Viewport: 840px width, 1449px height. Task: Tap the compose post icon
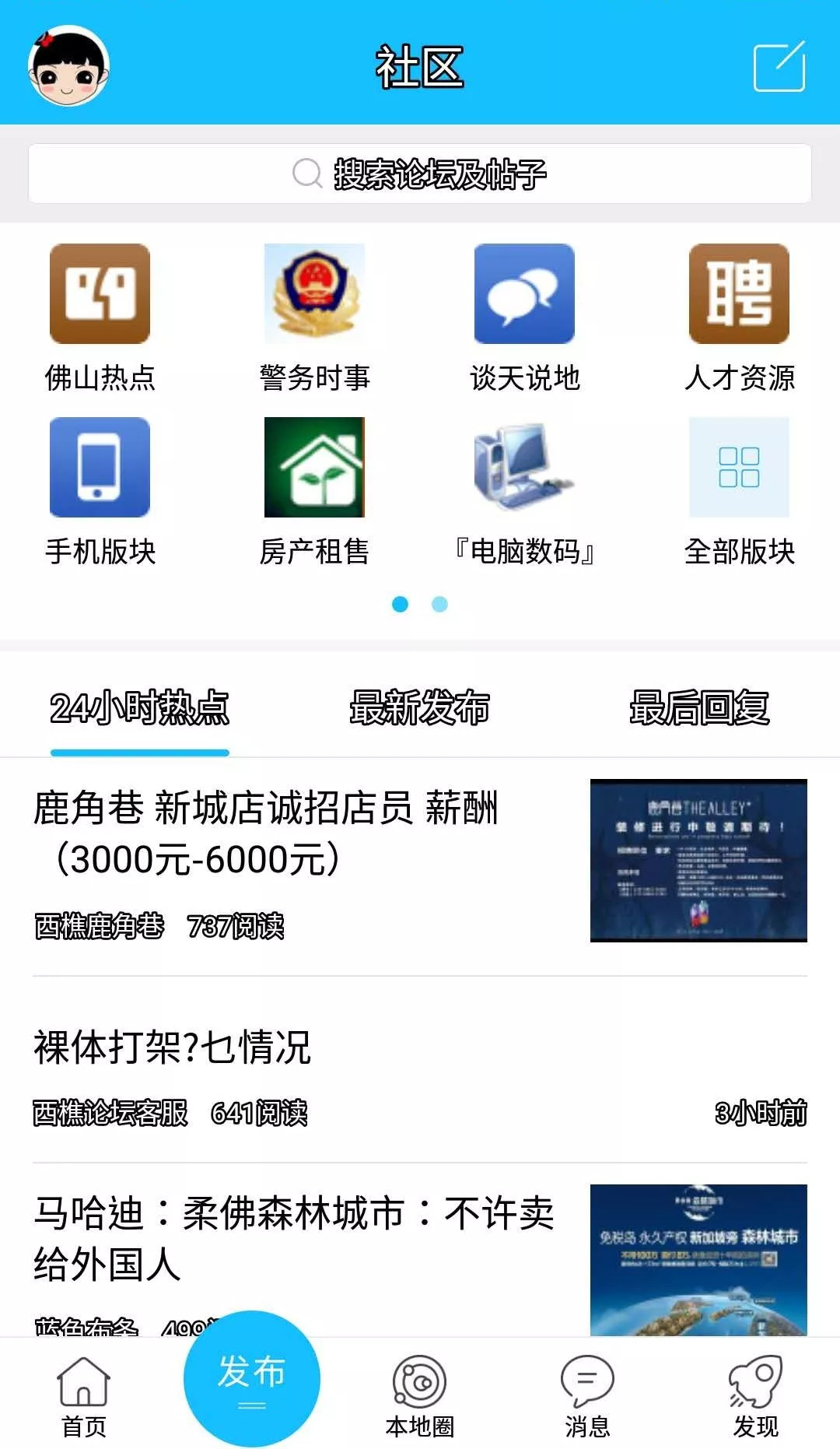[779, 67]
